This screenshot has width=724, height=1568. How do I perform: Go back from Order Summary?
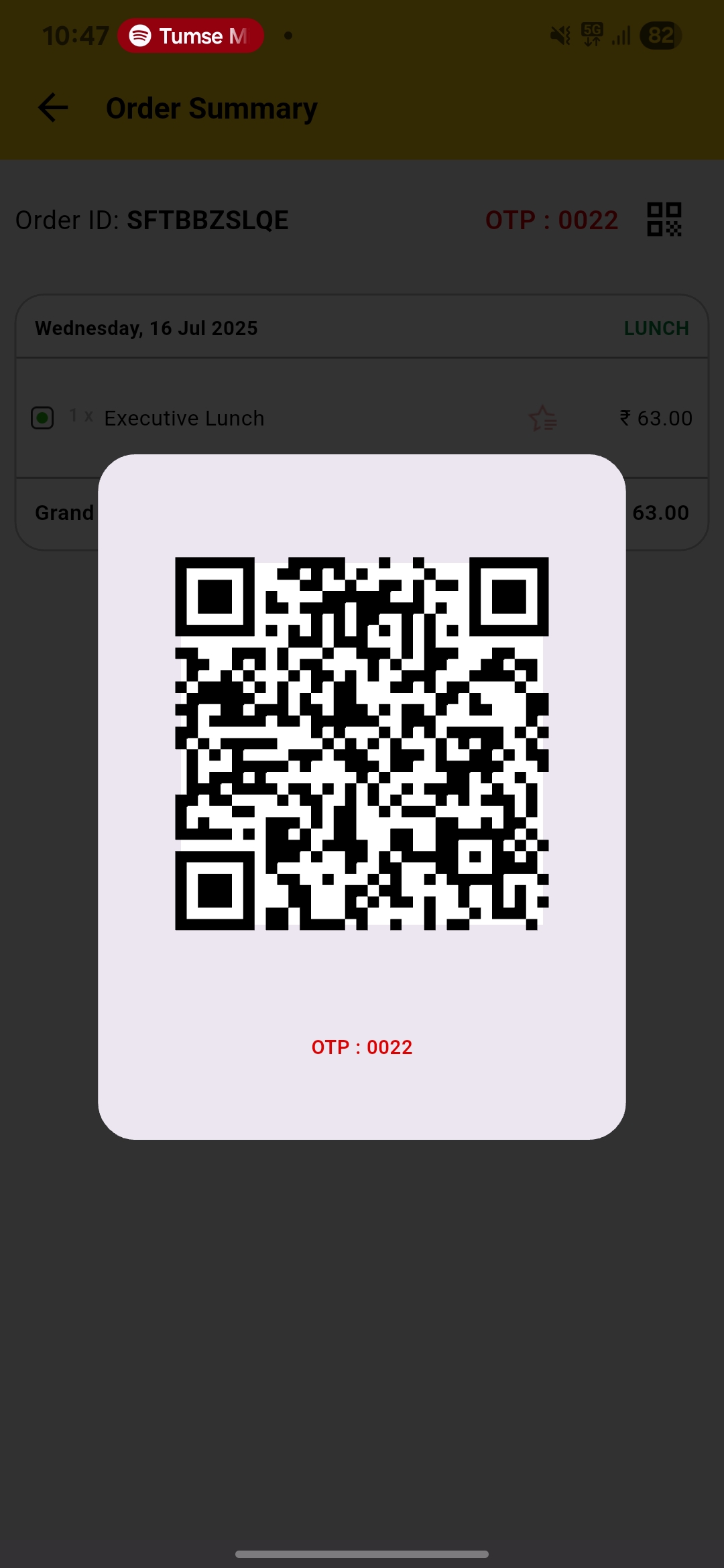point(54,108)
